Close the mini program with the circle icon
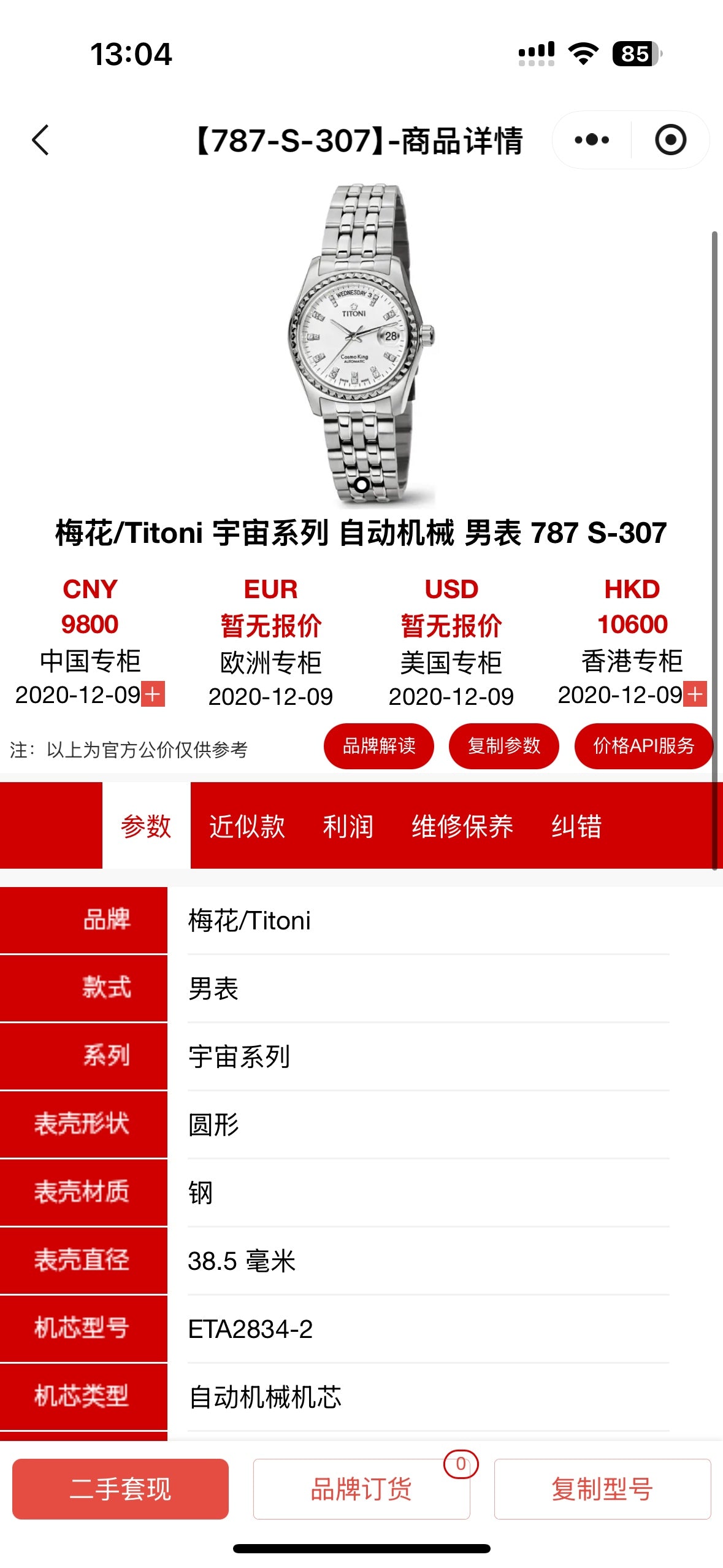 670,140
